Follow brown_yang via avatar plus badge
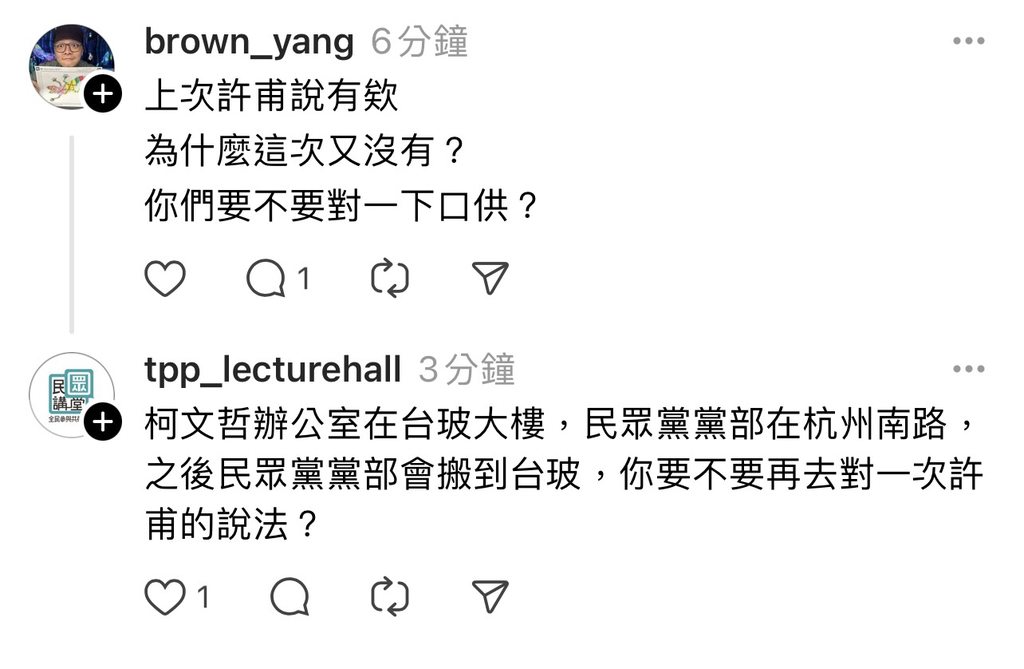The width and height of the screenshot is (1024, 669). [102, 95]
